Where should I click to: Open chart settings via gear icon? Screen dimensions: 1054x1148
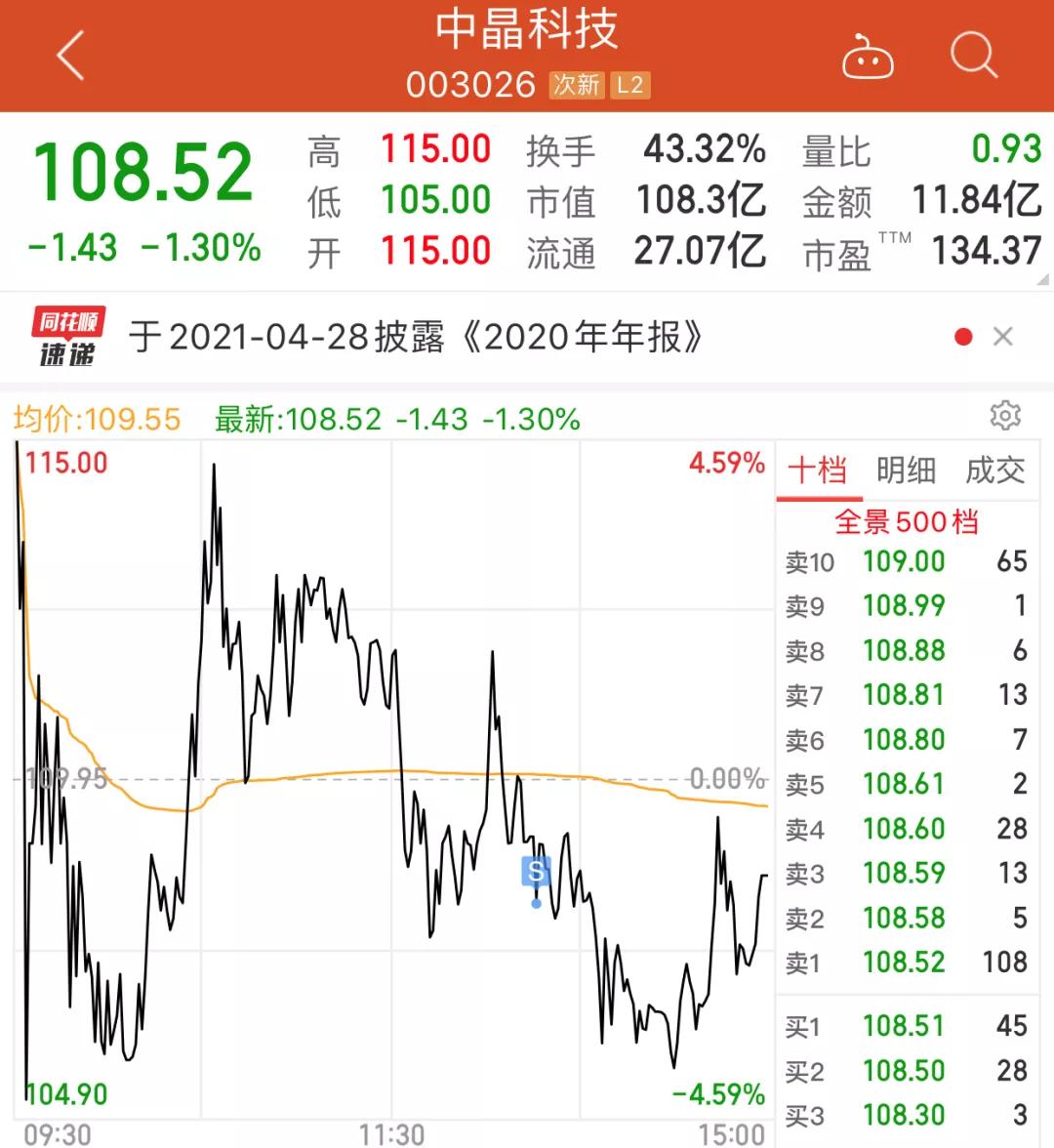[1003, 415]
